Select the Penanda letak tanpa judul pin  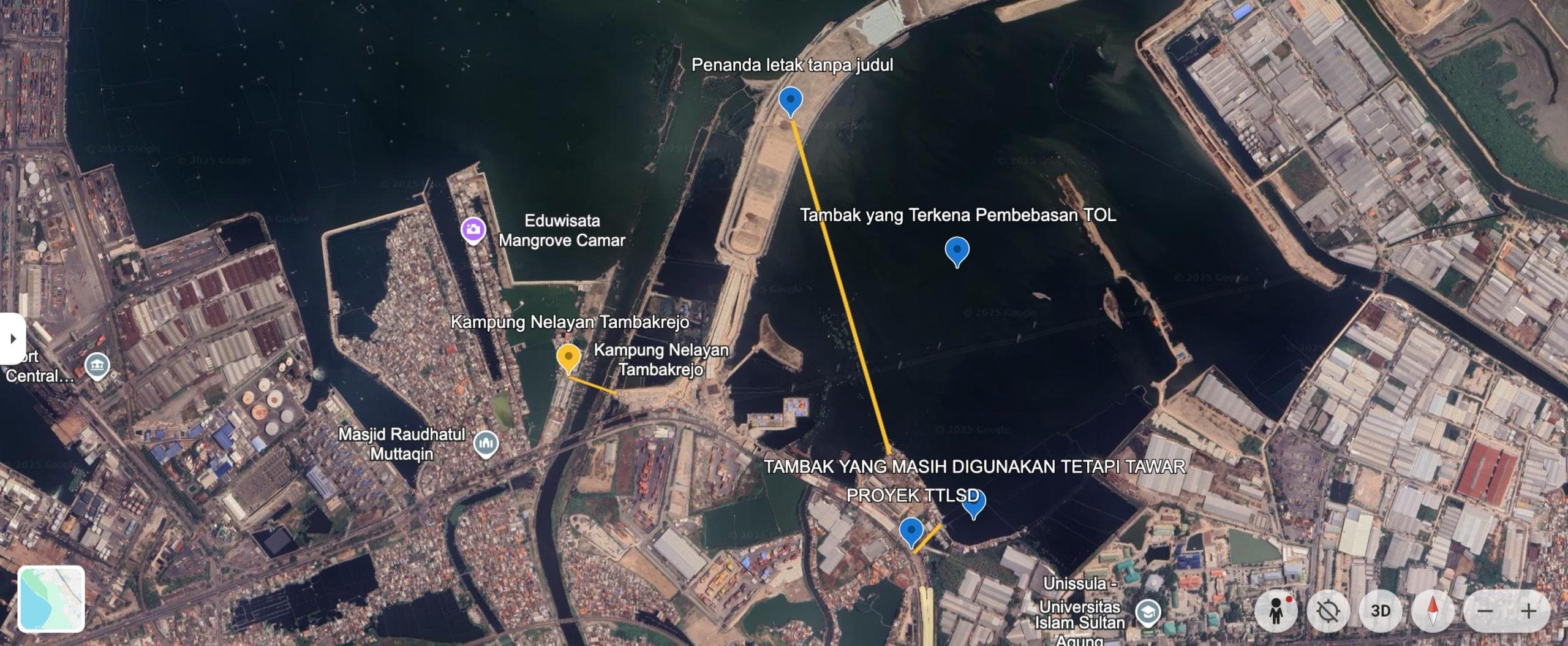click(790, 100)
